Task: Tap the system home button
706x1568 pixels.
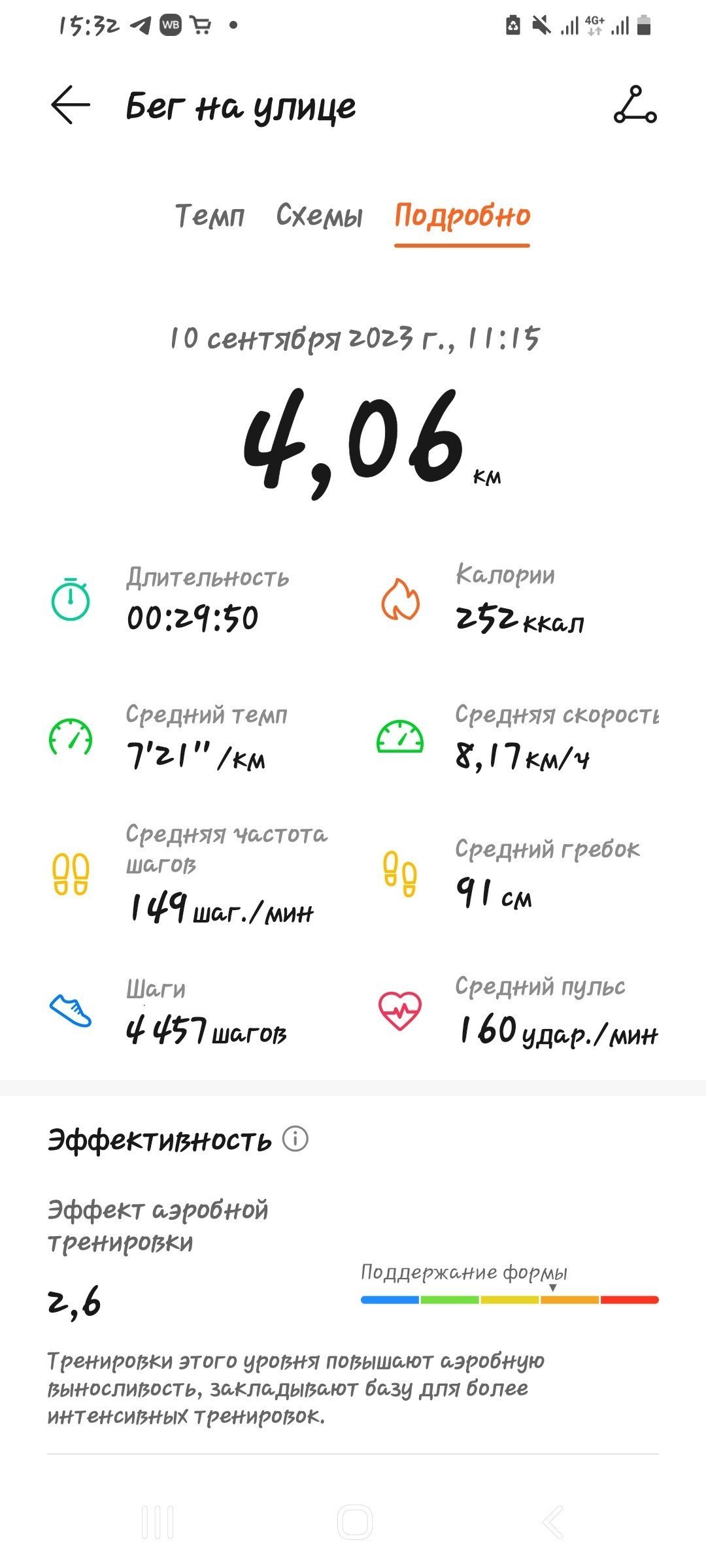Action: point(354,1522)
